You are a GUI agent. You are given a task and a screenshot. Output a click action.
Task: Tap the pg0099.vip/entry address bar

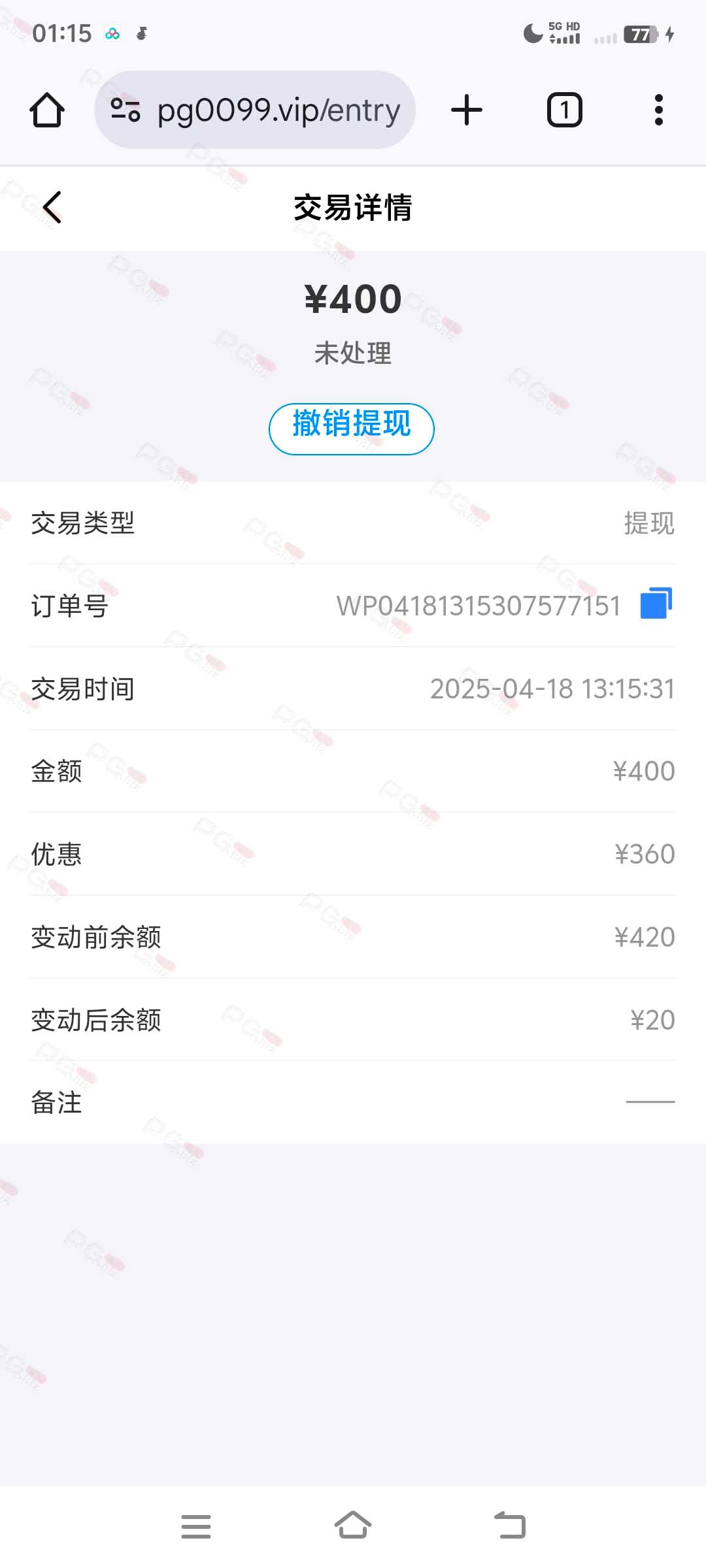tap(255, 110)
